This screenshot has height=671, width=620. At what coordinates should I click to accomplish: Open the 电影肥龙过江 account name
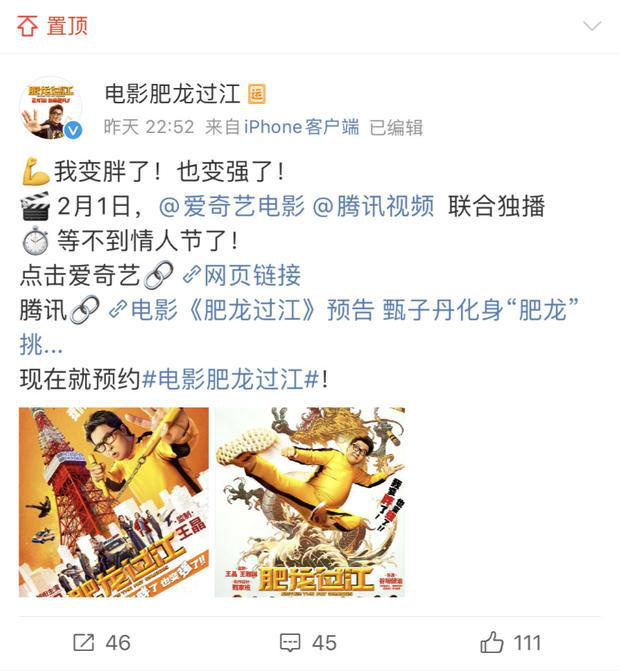click(x=172, y=94)
